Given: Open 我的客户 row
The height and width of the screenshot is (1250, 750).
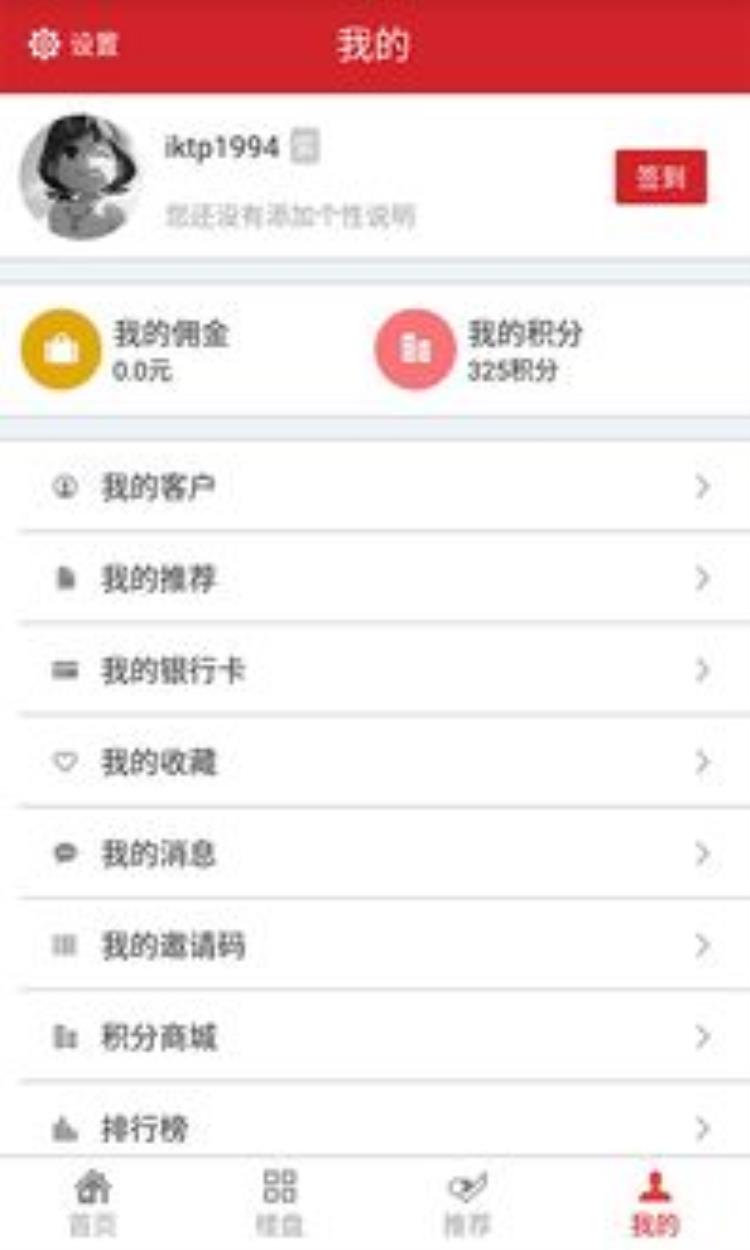Looking at the screenshot, I should (375, 488).
